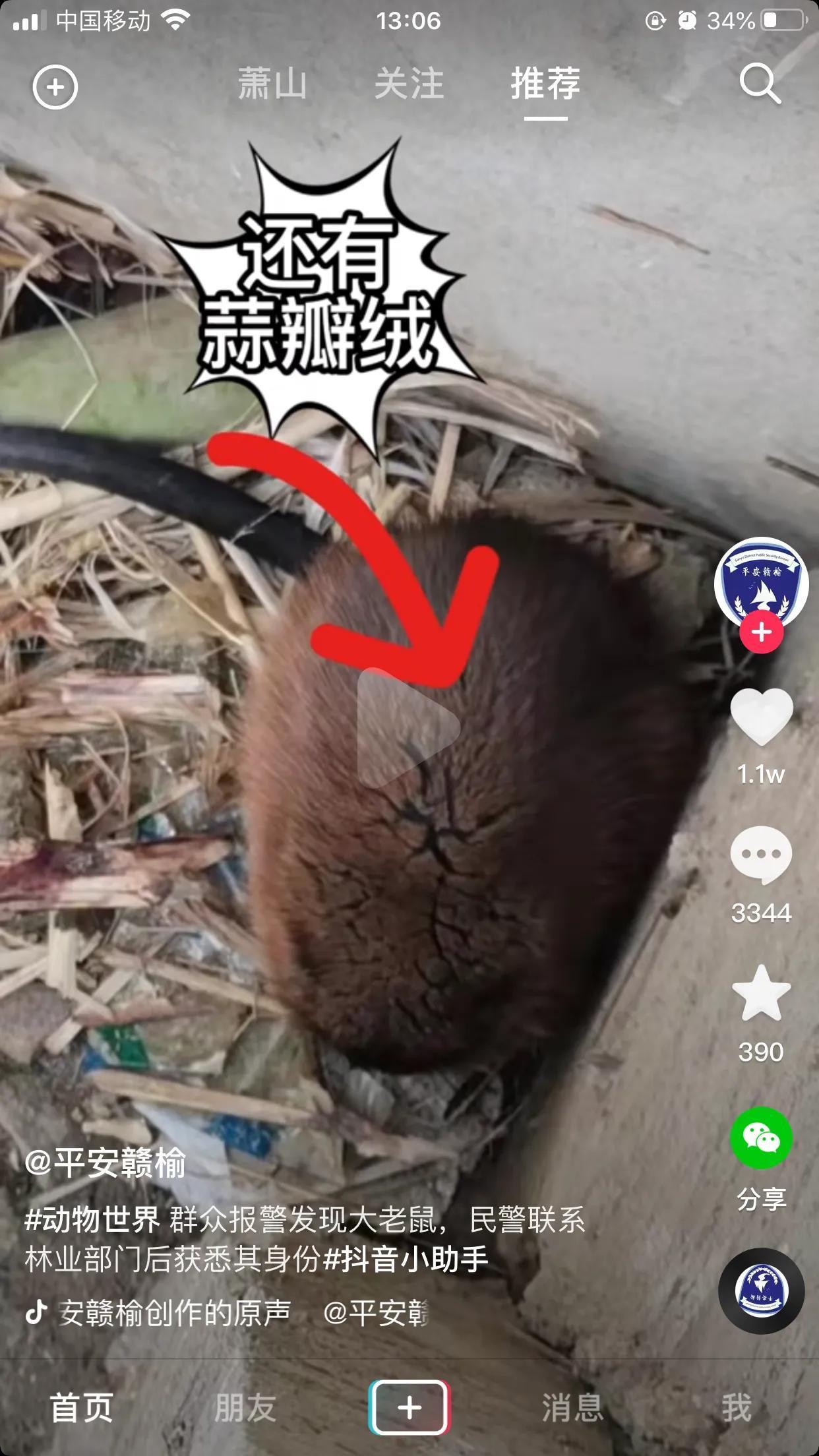Open the 消息 tab
This screenshot has width=819, height=1456.
pos(572,1407)
